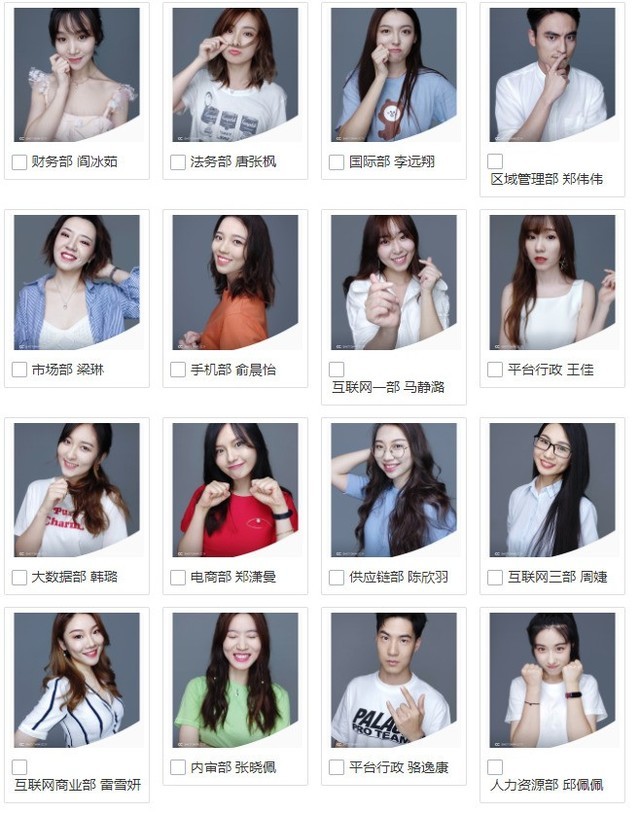Viewport: 640px width, 813px height.
Task: Check the 平台行政 王佳 checkbox
Action: pyautogui.click(x=495, y=370)
